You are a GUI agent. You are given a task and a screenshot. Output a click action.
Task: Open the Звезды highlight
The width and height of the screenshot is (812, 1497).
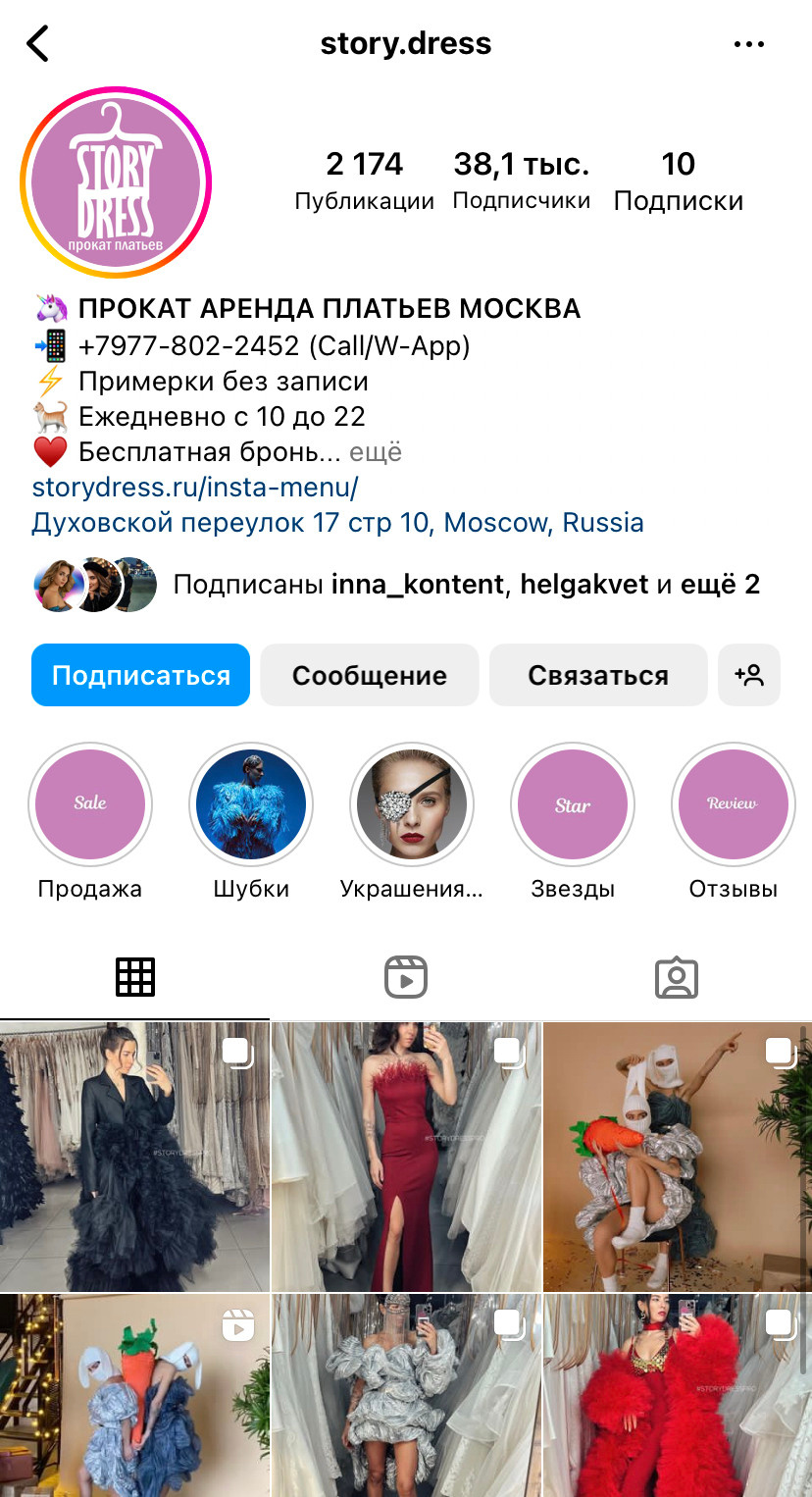[x=573, y=804]
